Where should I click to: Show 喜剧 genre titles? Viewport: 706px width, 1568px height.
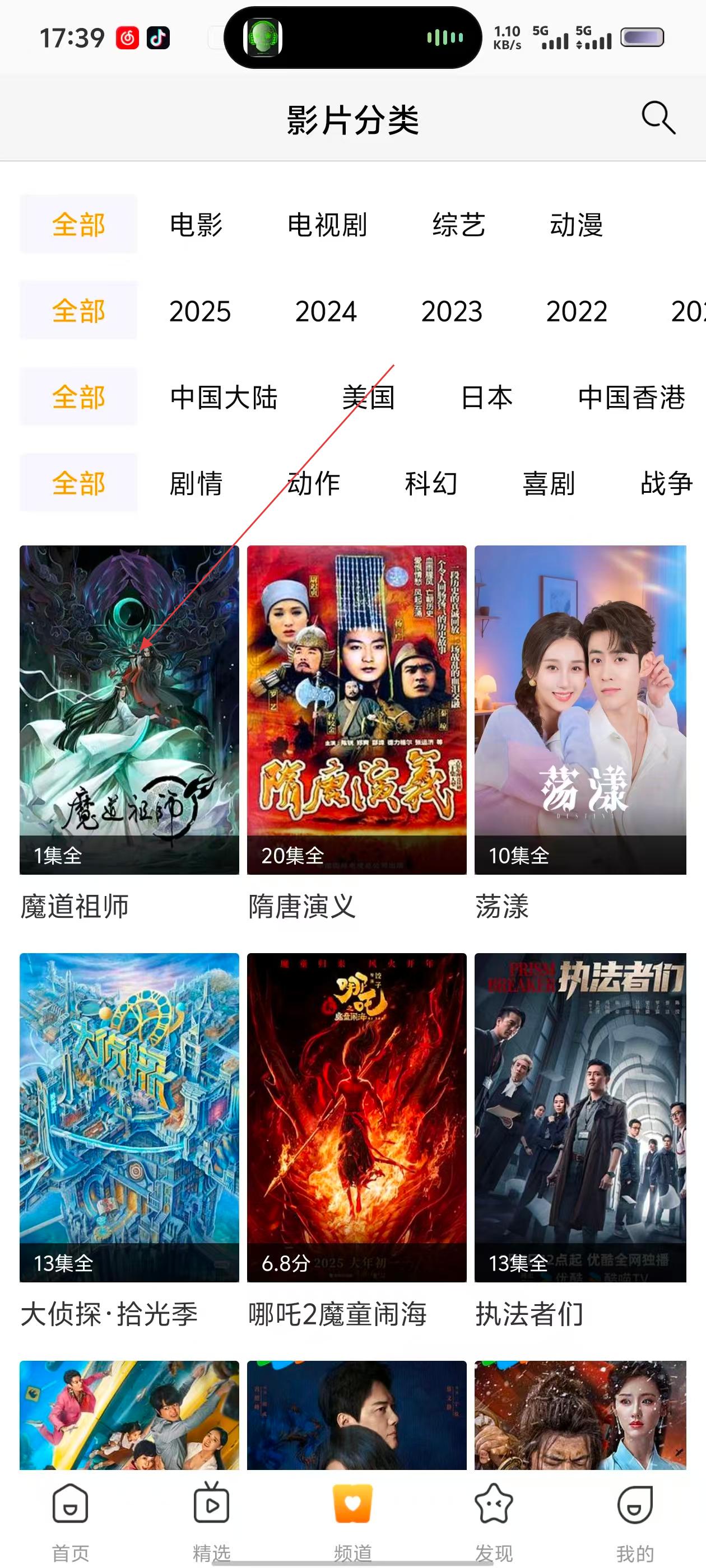[549, 484]
